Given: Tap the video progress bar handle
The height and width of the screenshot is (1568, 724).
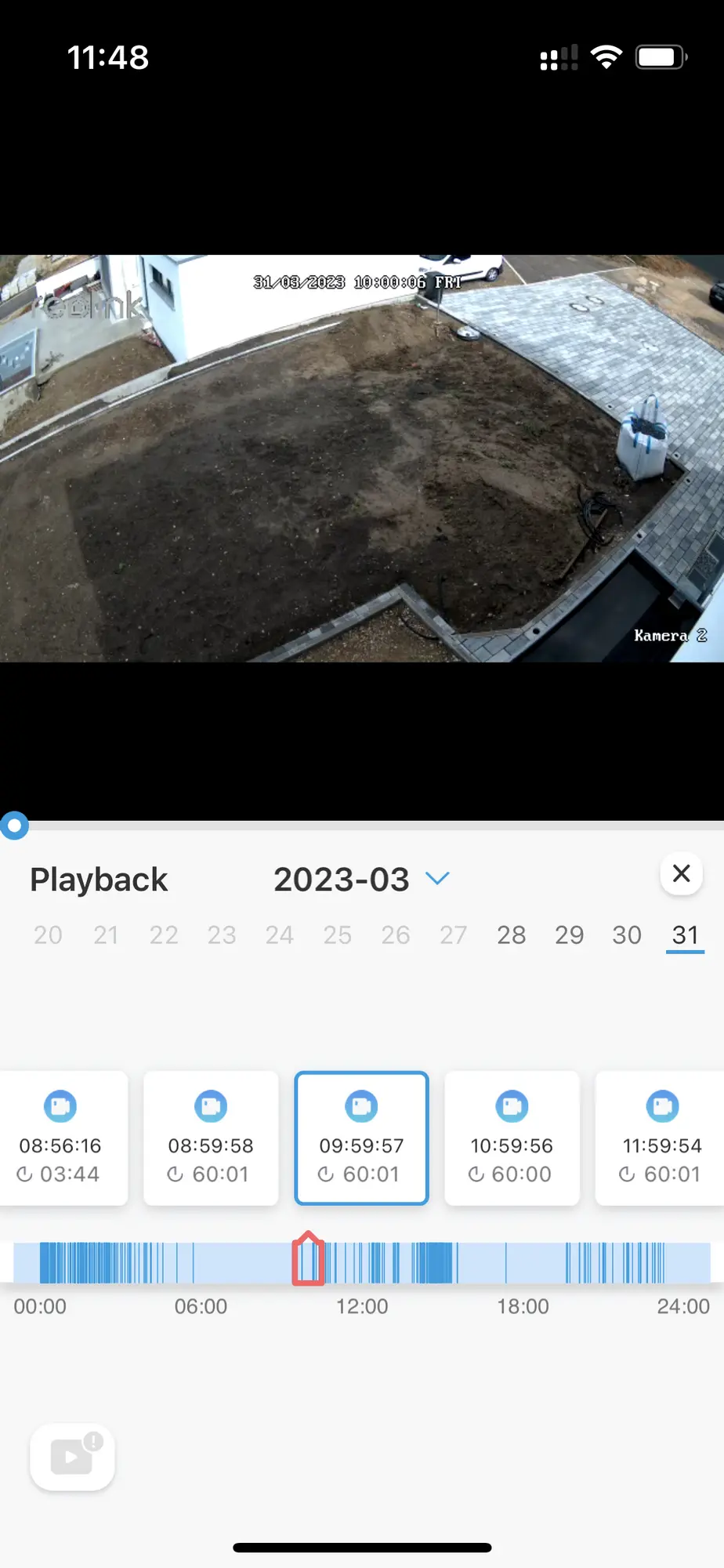Looking at the screenshot, I should [x=14, y=825].
